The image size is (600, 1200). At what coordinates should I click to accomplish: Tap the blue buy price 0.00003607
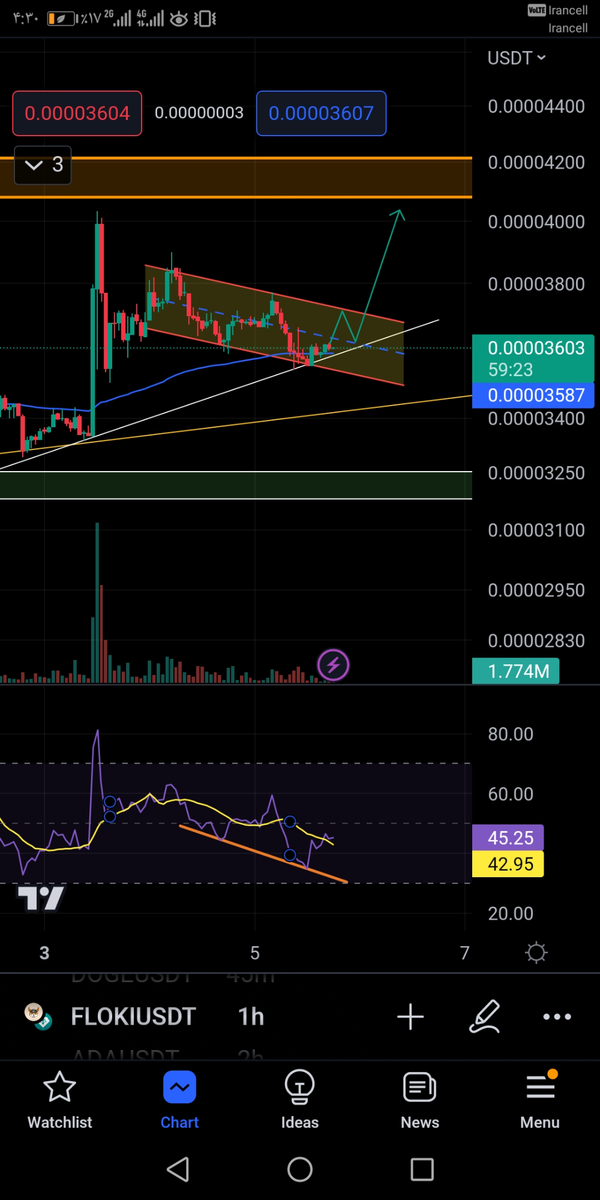pyautogui.click(x=321, y=113)
